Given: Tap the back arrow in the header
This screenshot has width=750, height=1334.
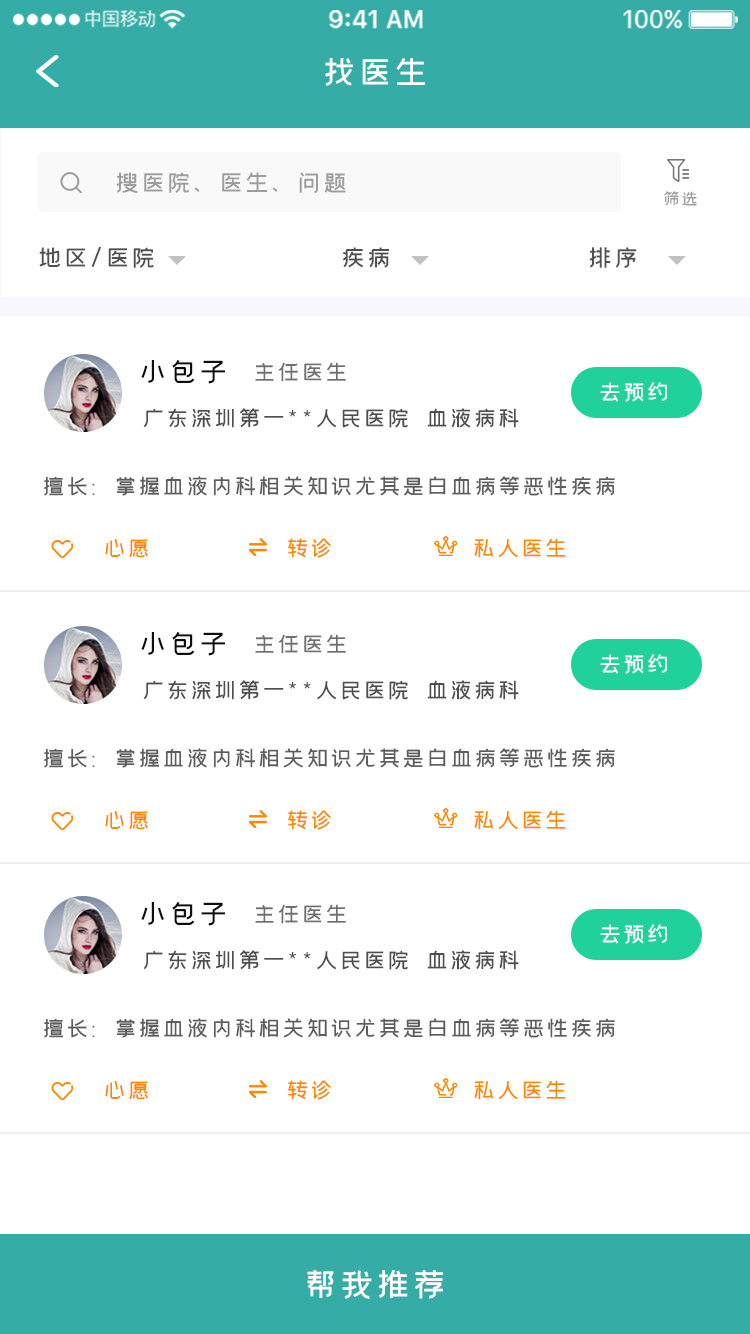Looking at the screenshot, I should [47, 71].
